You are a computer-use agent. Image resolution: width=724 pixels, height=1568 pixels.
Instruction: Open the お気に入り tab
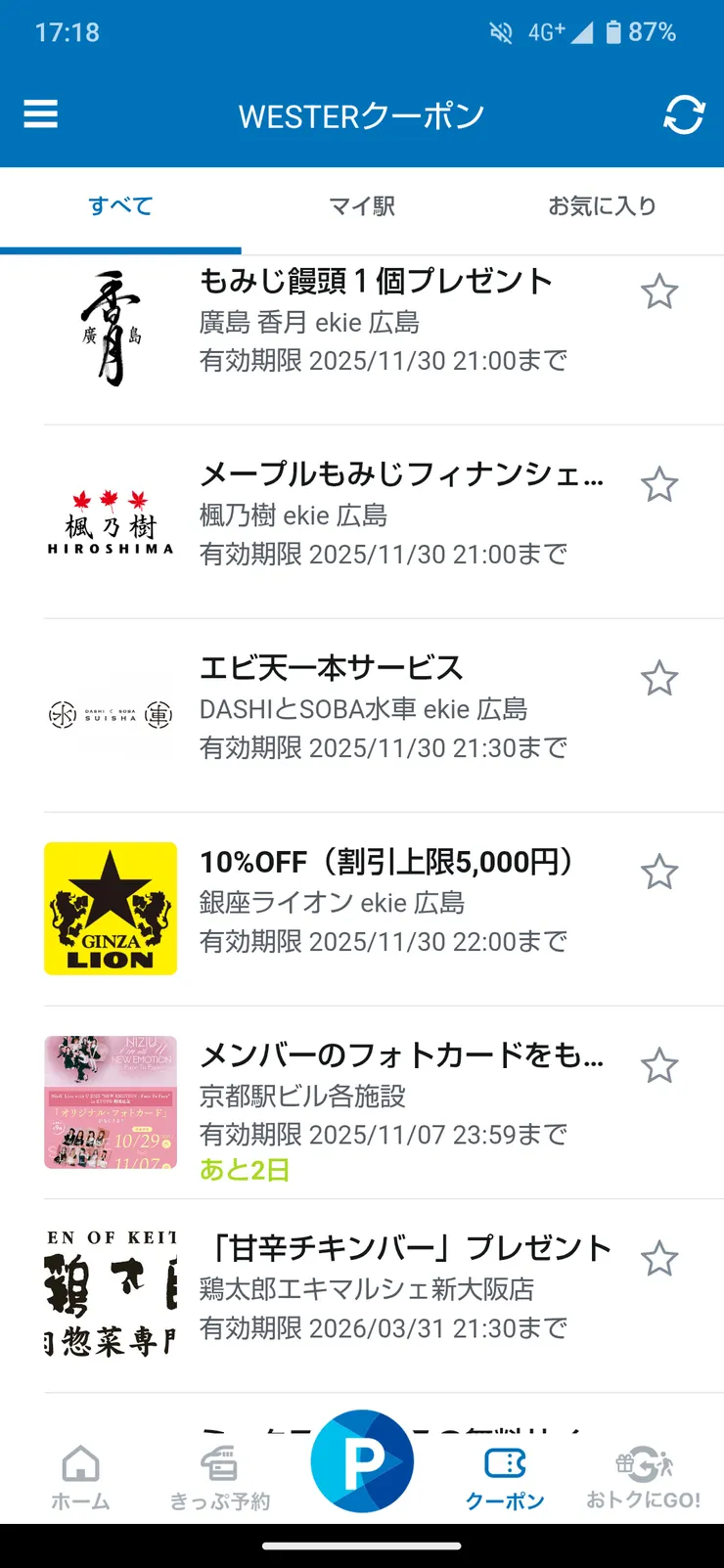(603, 206)
